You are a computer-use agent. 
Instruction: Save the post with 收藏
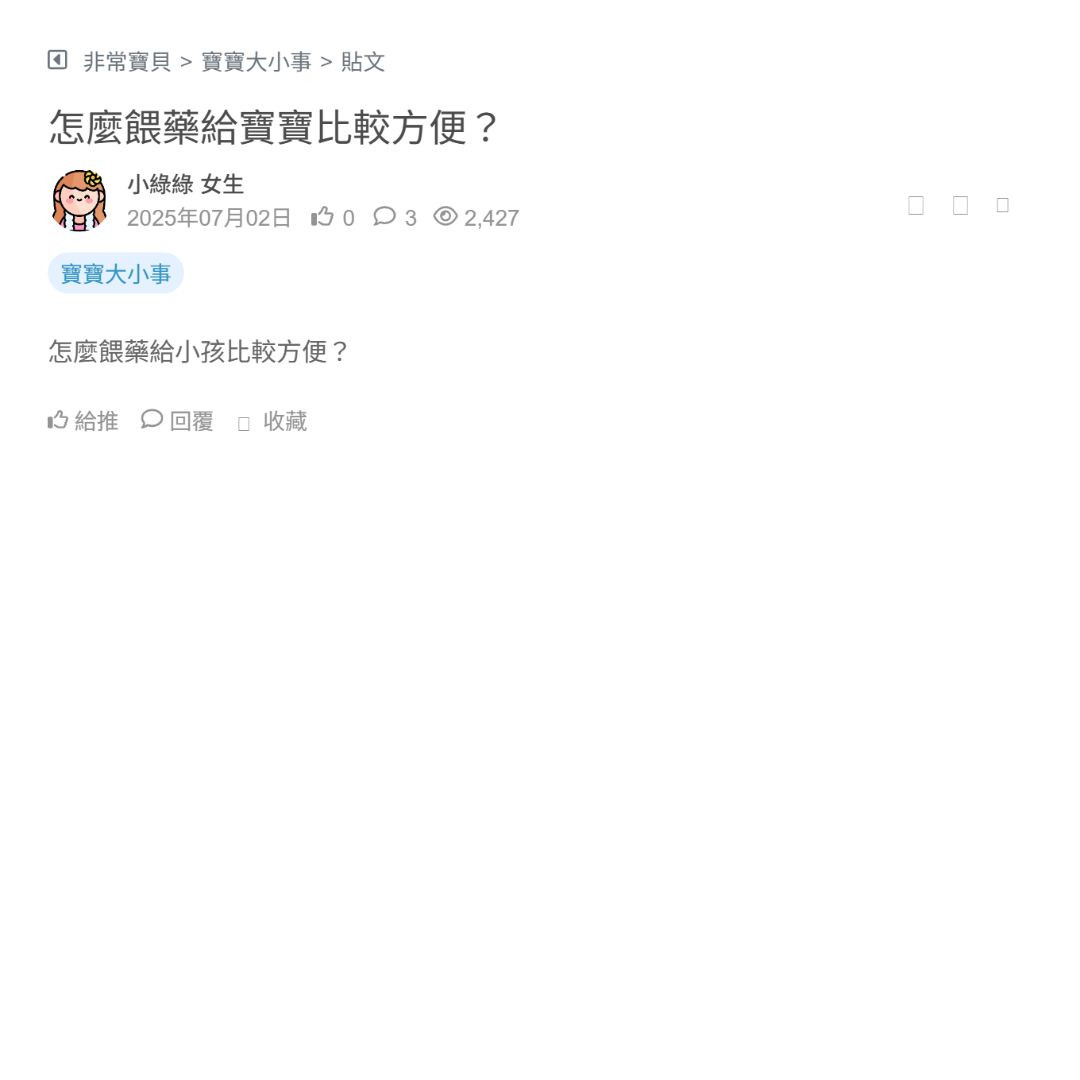[x=273, y=422]
